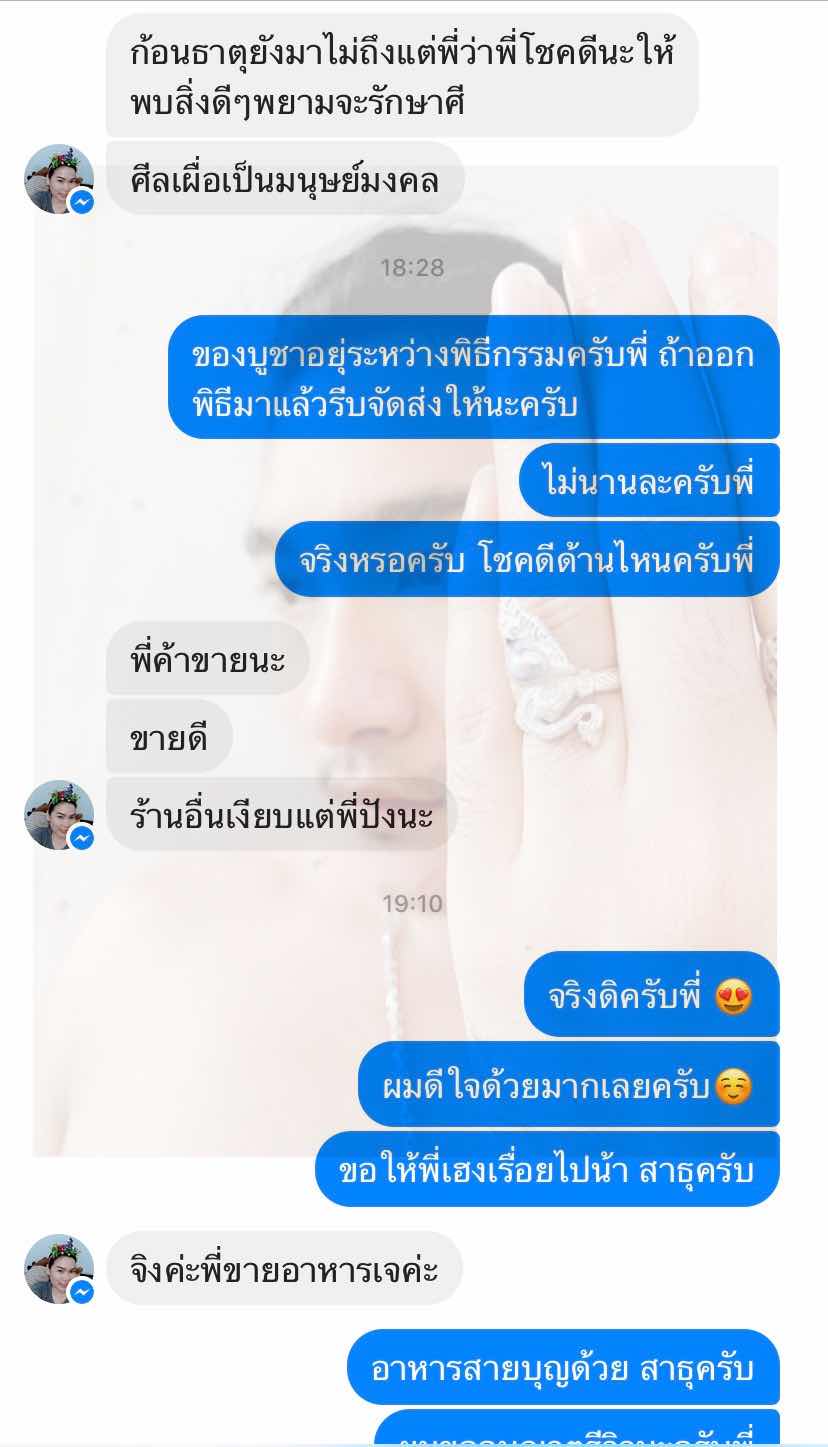View profile from avatar beside จิงค่ะพี่ขายอาหารเจค่ะ

[x=59, y=1269]
